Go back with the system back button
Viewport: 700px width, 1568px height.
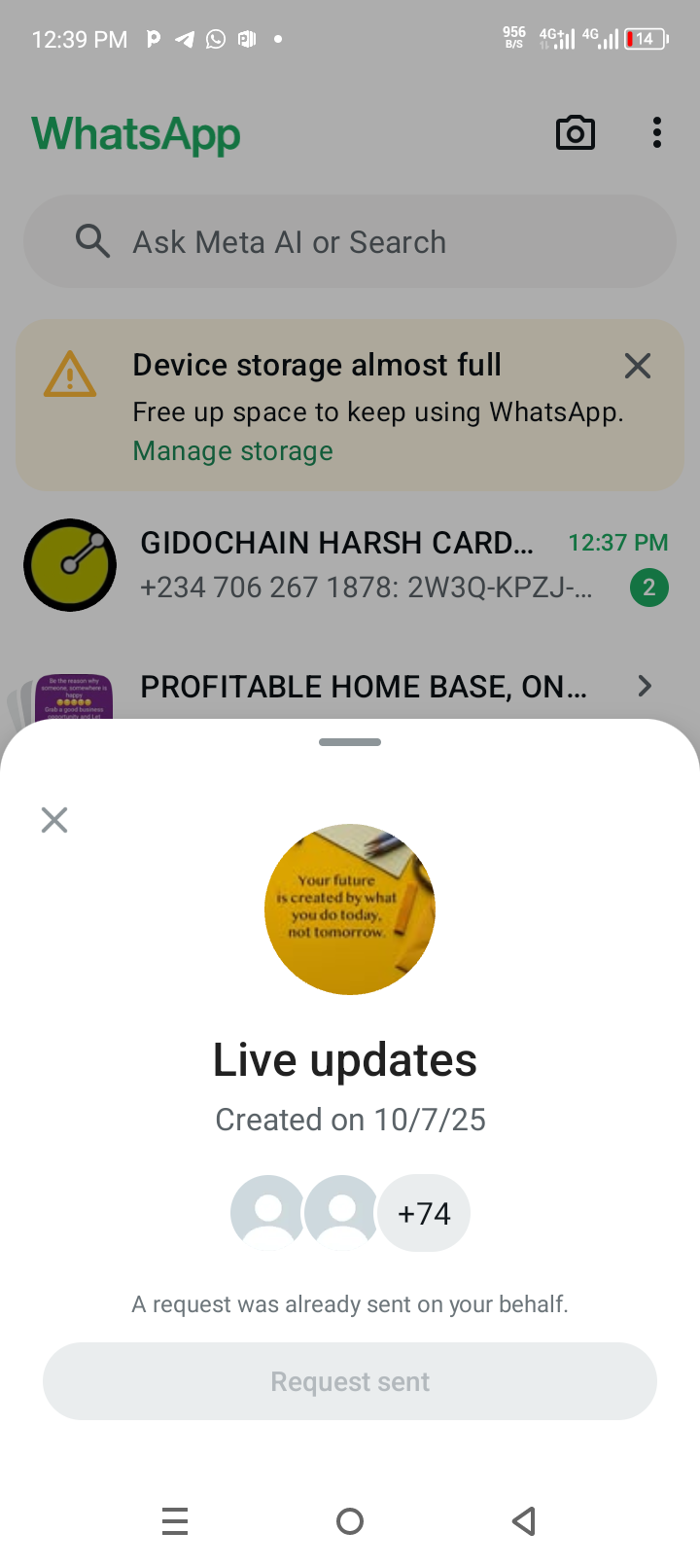coord(524,1521)
